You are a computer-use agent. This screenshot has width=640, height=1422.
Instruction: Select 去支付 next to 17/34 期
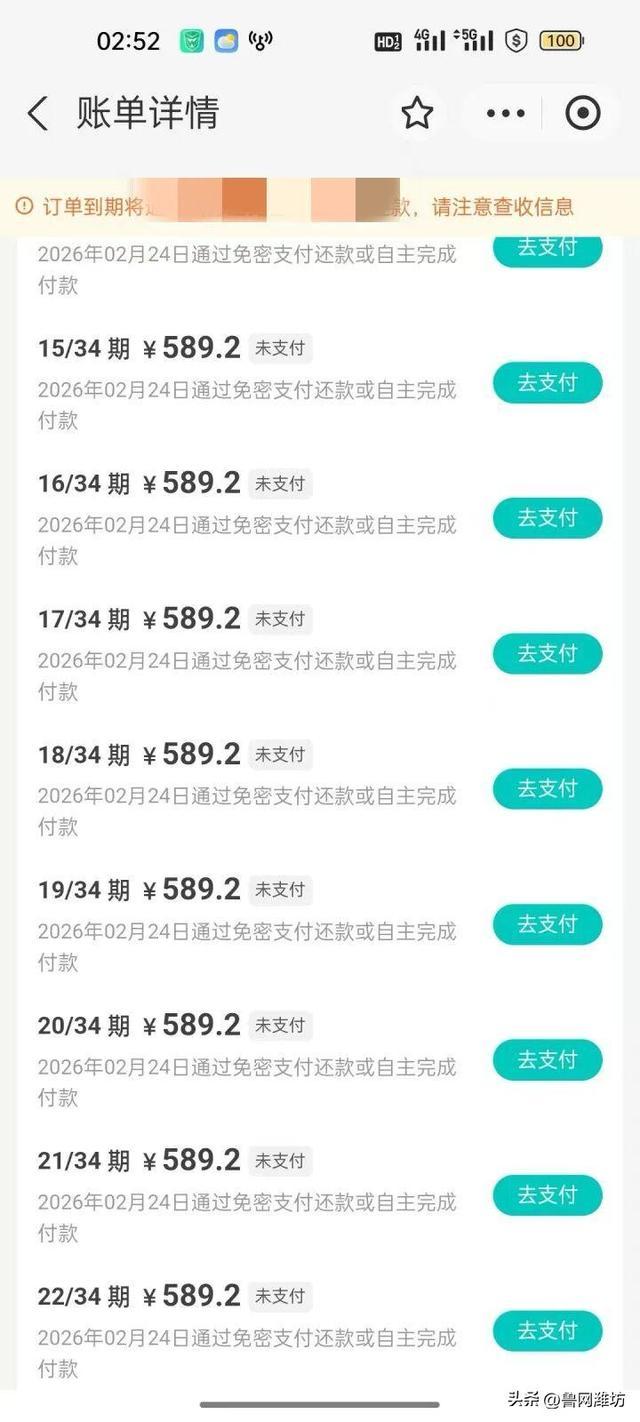(x=547, y=654)
